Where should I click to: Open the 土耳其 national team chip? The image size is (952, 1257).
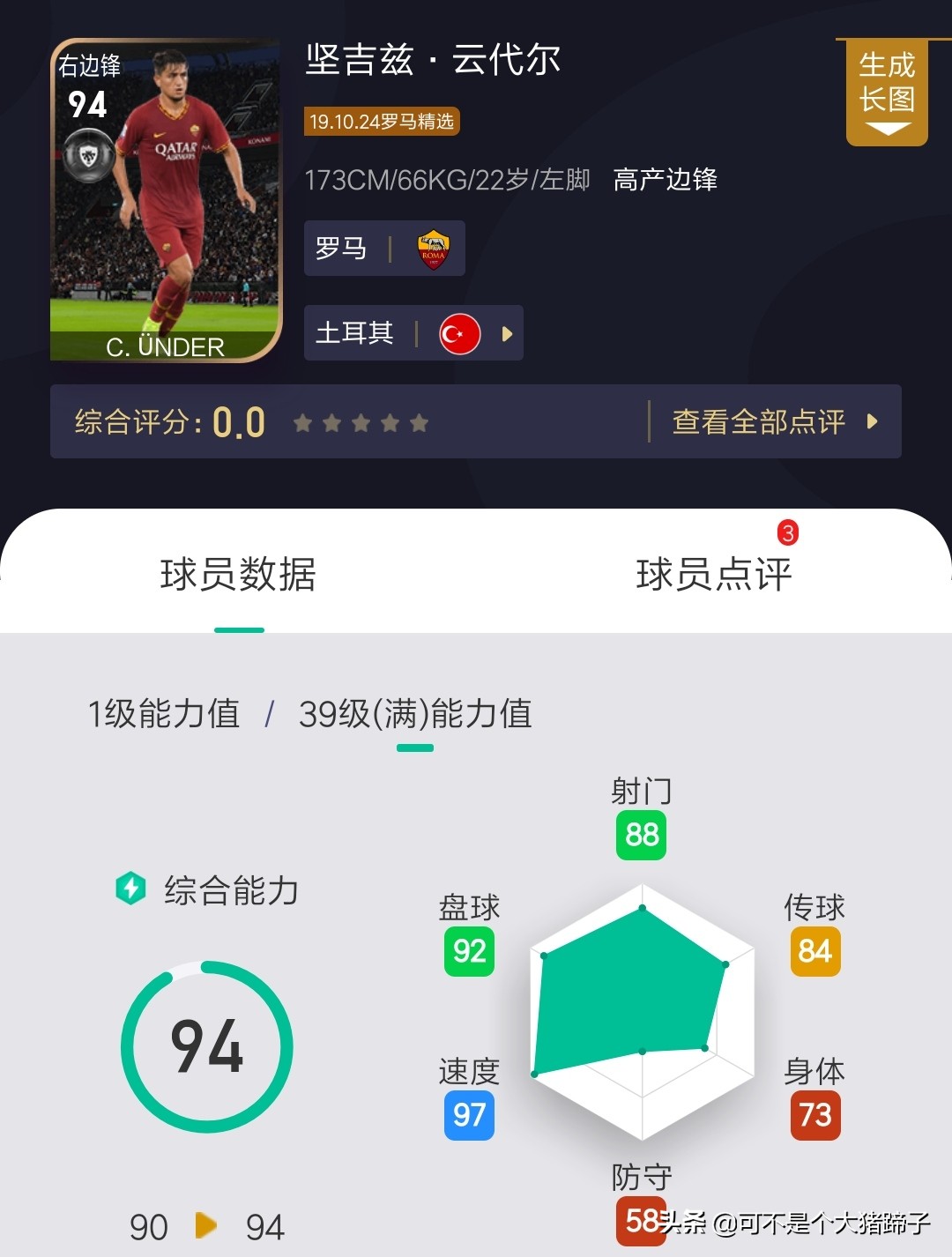point(413,333)
